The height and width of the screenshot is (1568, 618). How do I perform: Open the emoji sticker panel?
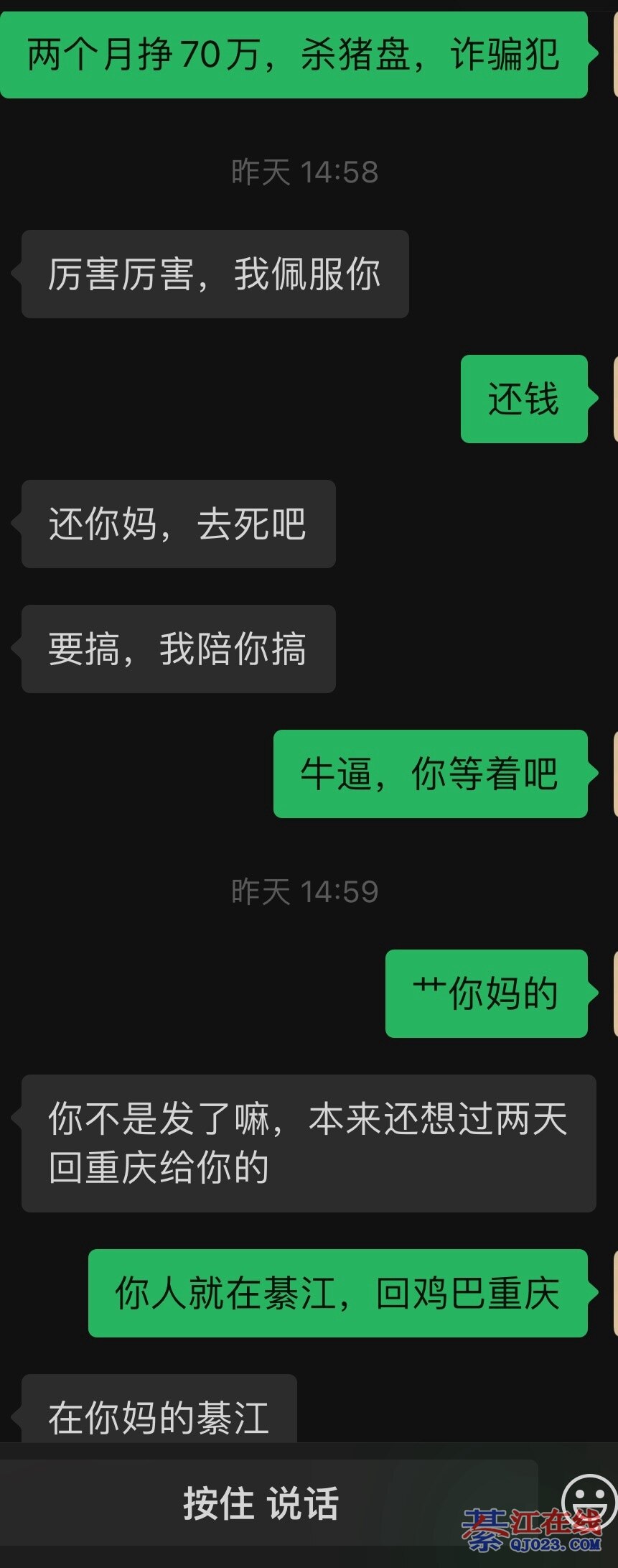pyautogui.click(x=590, y=1497)
